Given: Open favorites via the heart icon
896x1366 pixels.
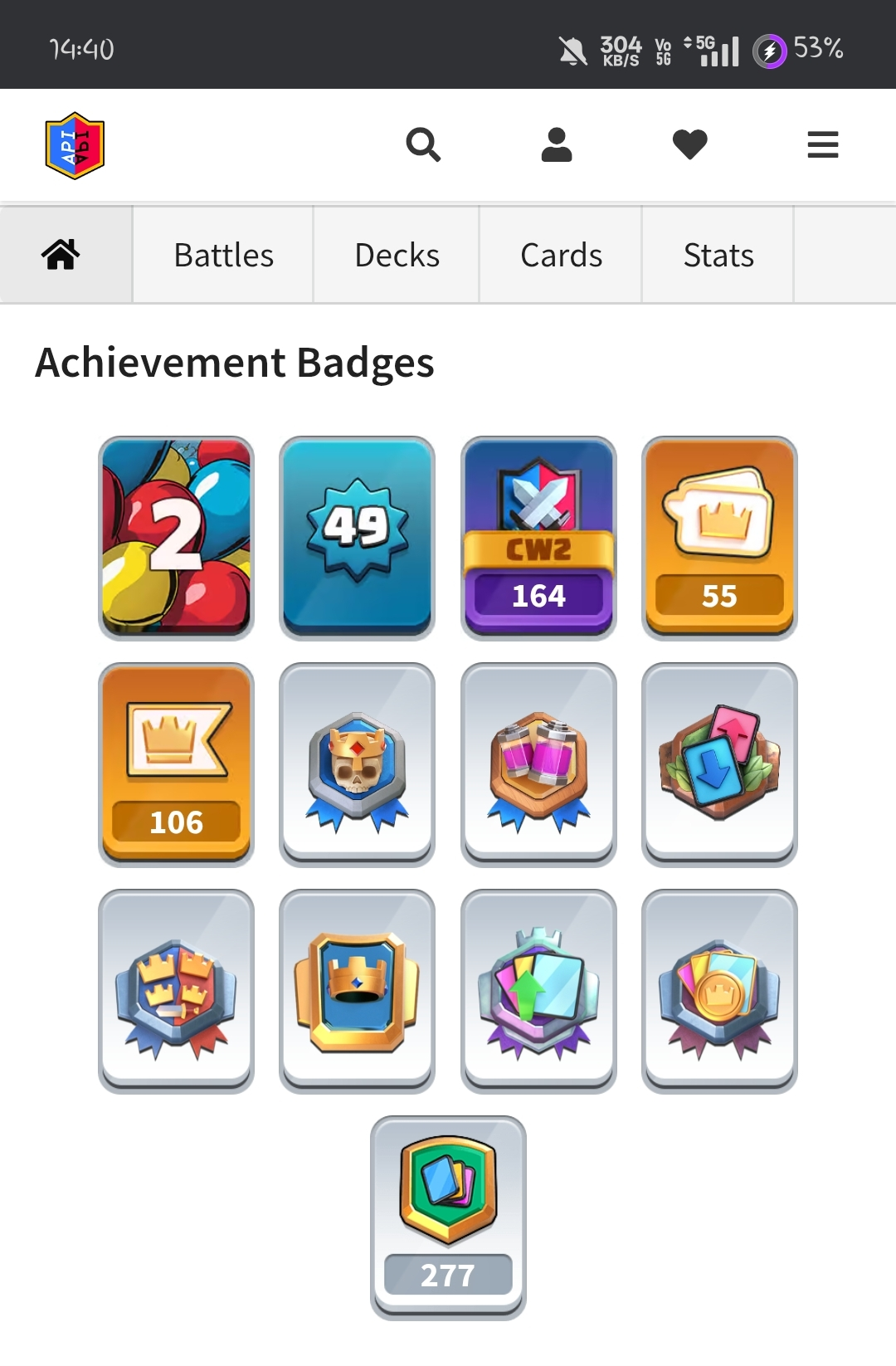Looking at the screenshot, I should (689, 145).
